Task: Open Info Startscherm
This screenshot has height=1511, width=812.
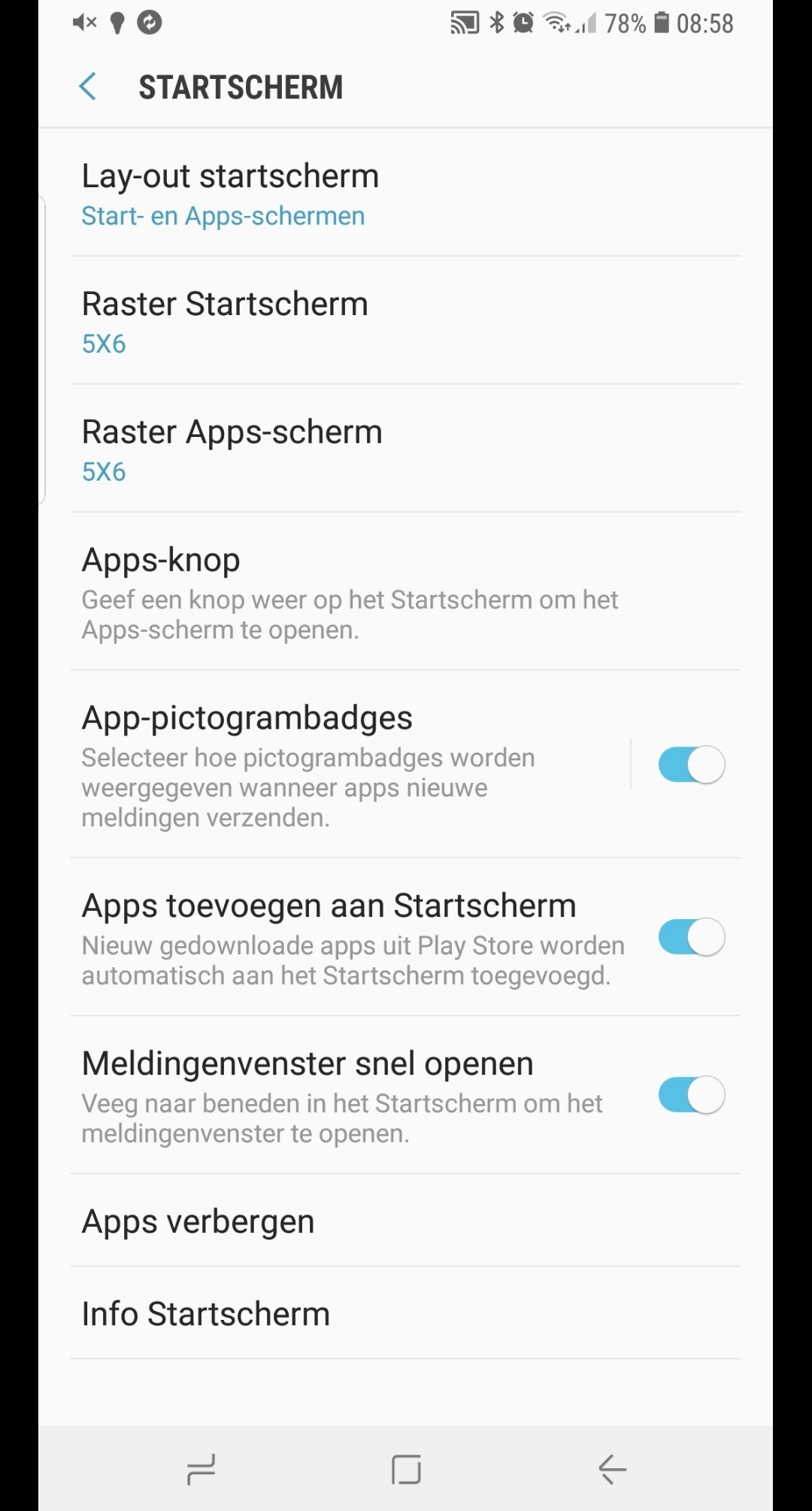Action: pos(206,1314)
